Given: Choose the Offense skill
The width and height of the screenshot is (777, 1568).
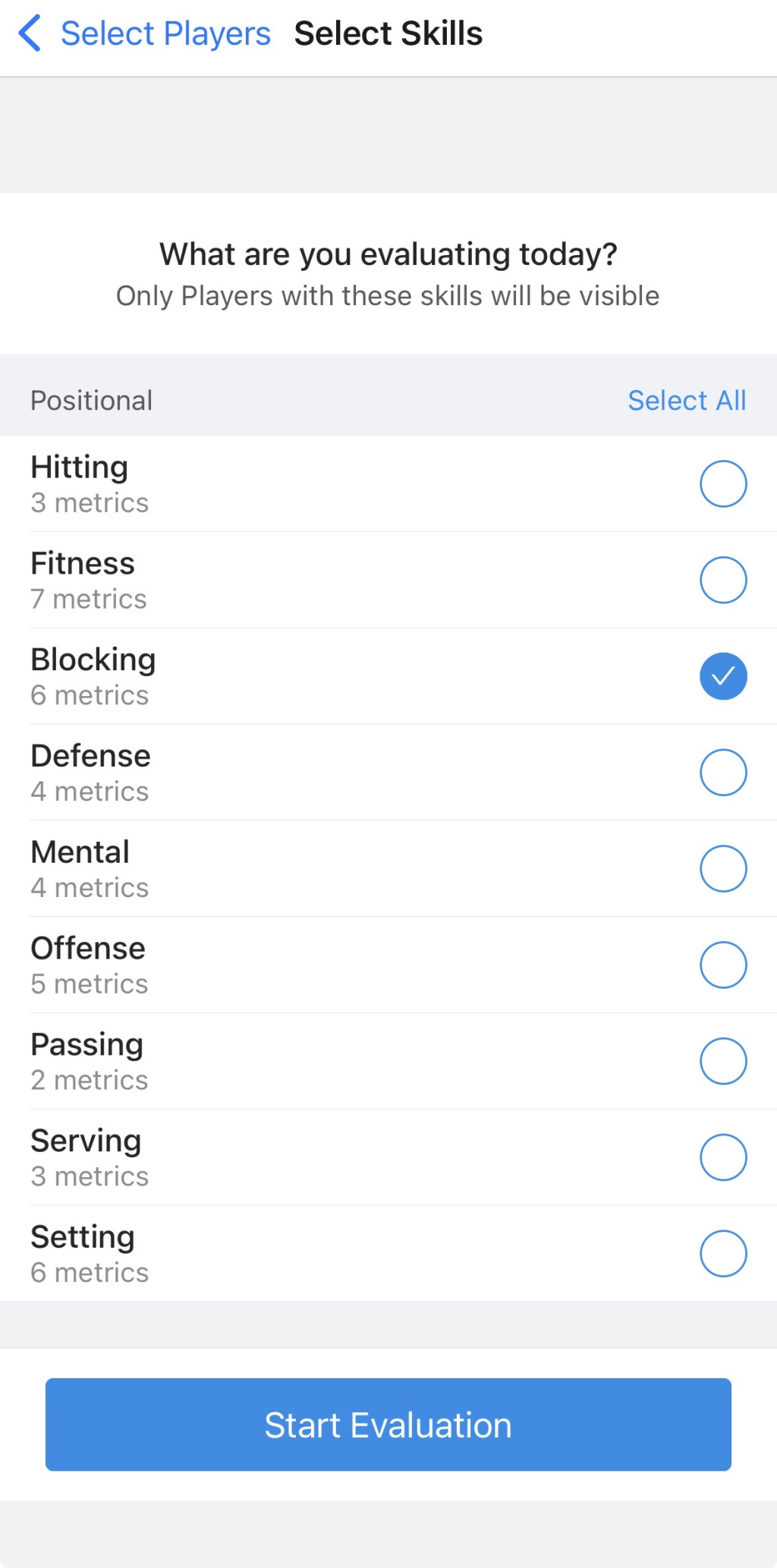Looking at the screenshot, I should point(722,965).
